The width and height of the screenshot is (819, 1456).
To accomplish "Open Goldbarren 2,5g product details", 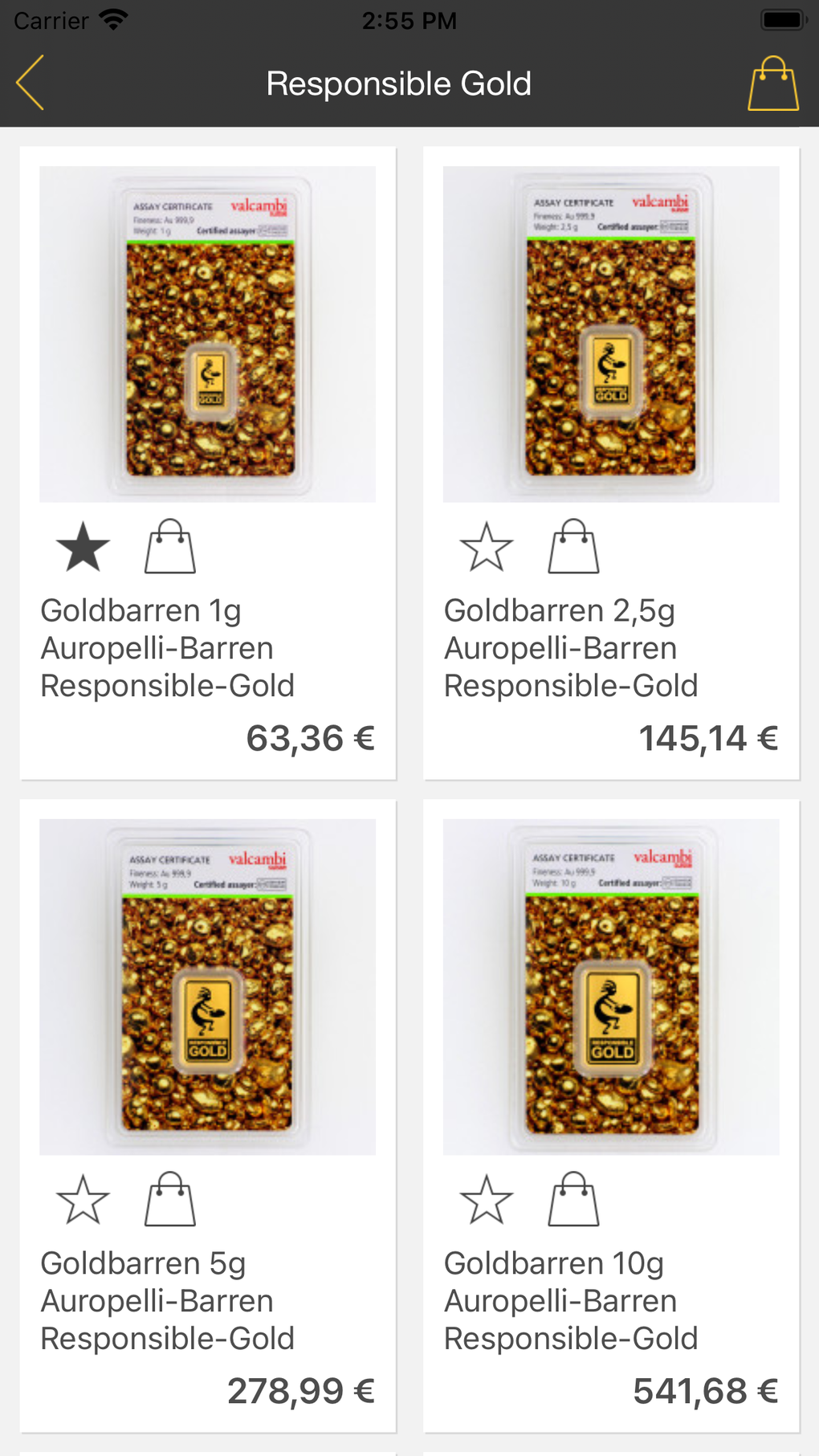I will 572,647.
